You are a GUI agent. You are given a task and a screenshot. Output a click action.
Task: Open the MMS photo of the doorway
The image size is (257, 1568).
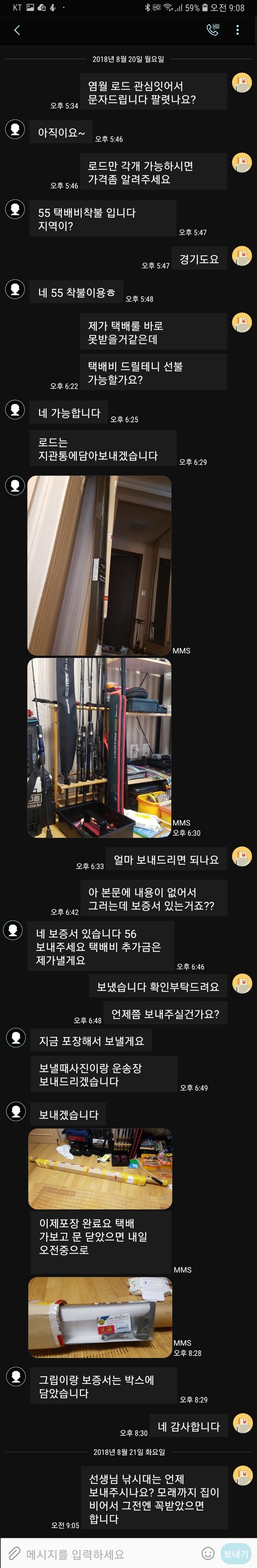tap(99, 565)
